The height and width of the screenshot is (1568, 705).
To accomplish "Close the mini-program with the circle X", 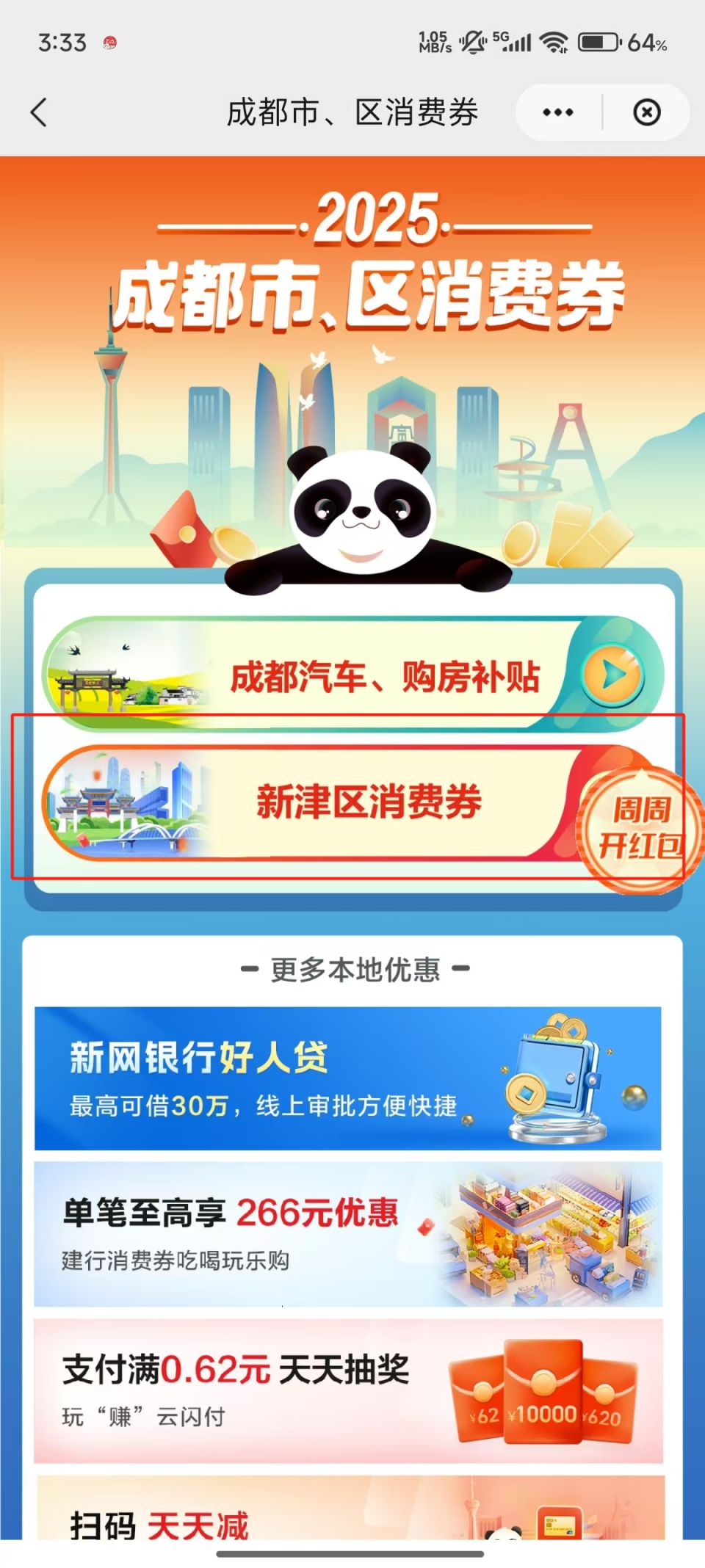I will click(x=646, y=112).
